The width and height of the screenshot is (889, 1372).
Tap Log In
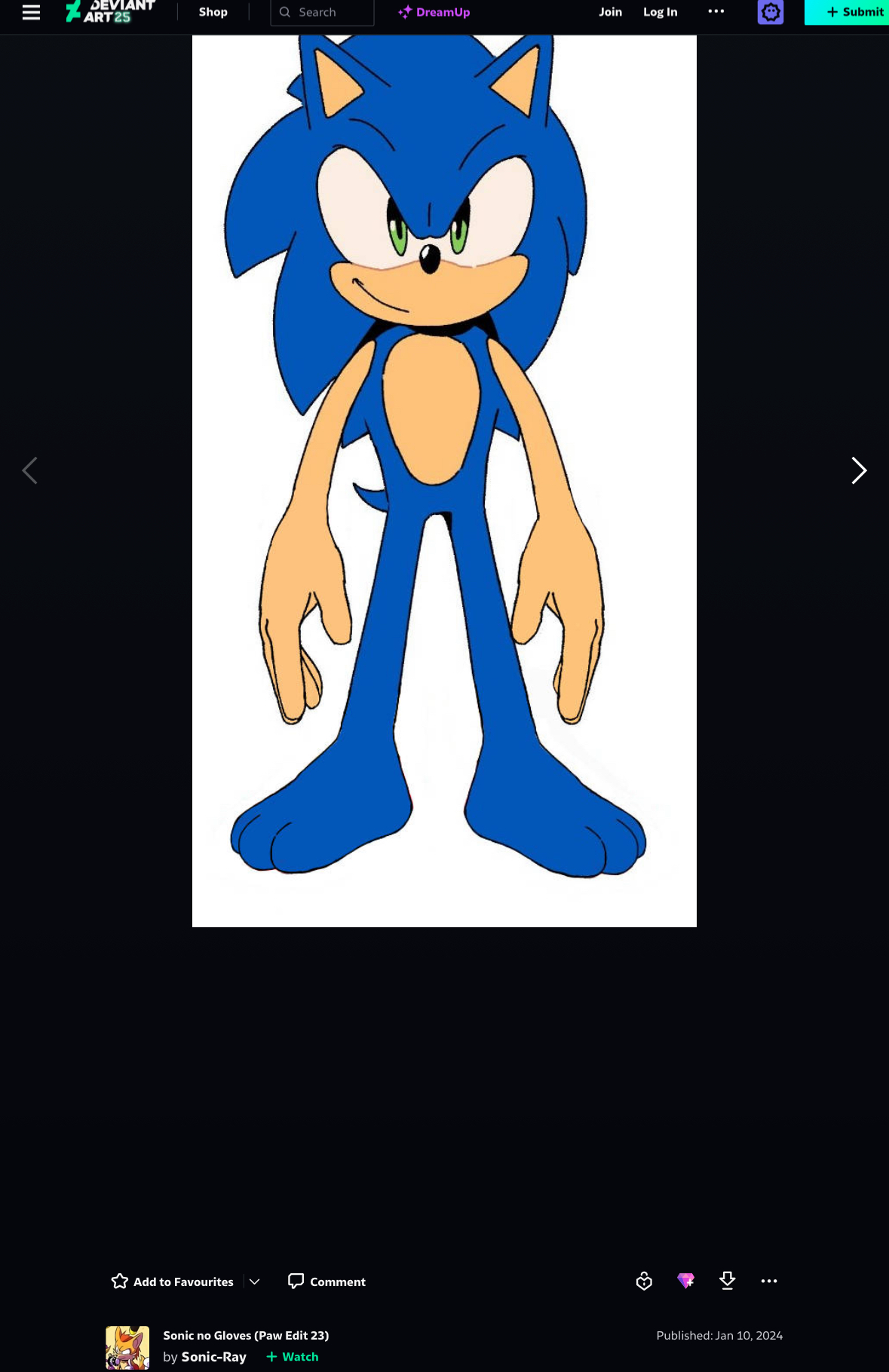tap(660, 12)
